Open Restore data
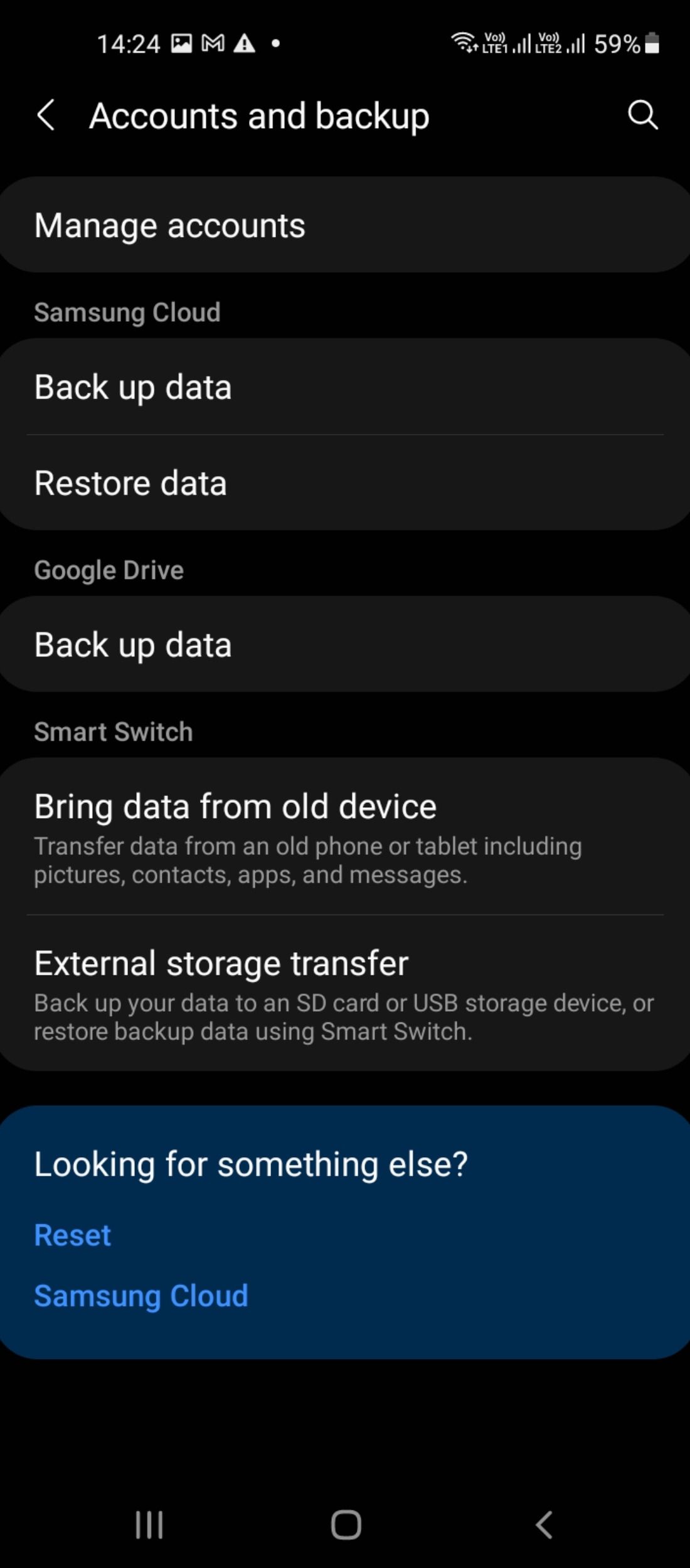690x1568 pixels. 345,483
